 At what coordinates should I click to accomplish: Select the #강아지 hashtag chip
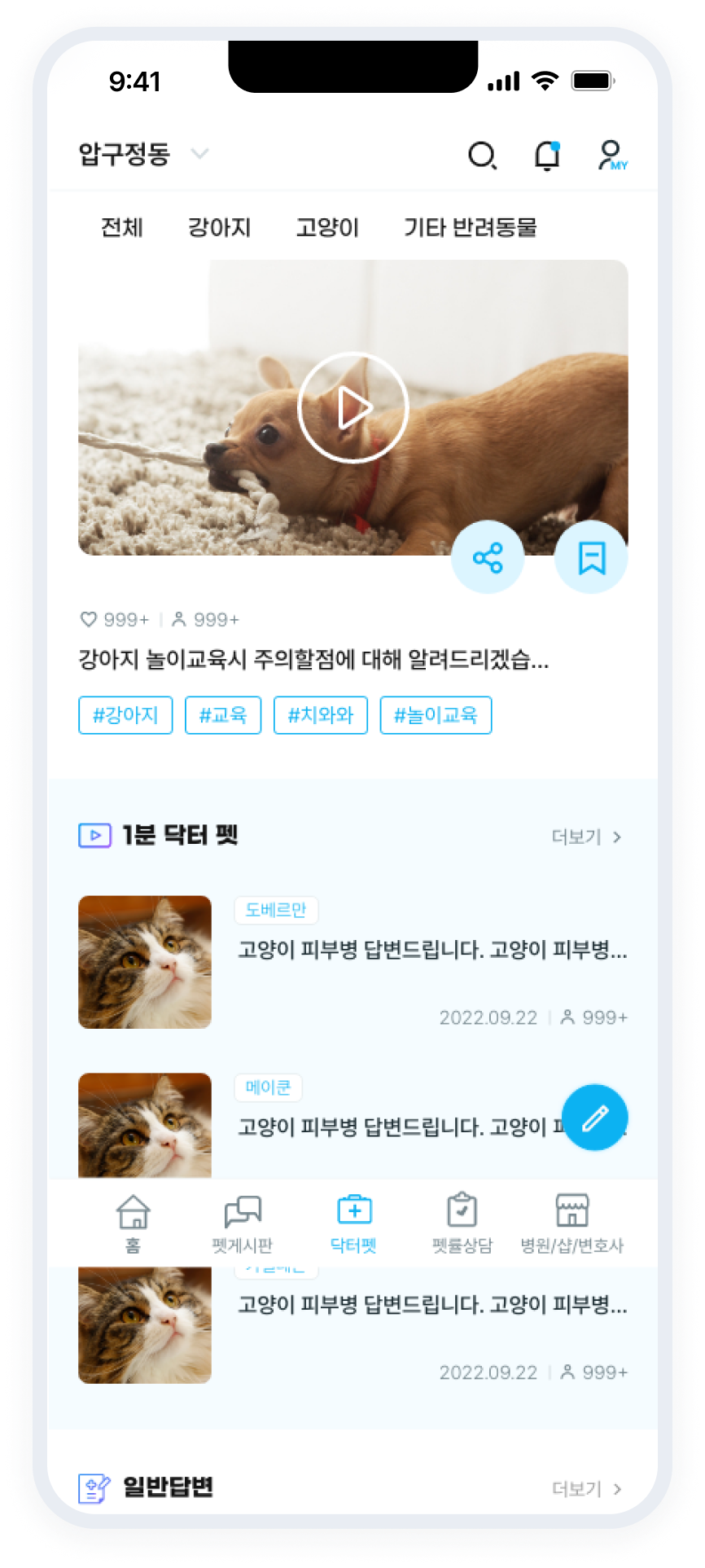pos(125,715)
